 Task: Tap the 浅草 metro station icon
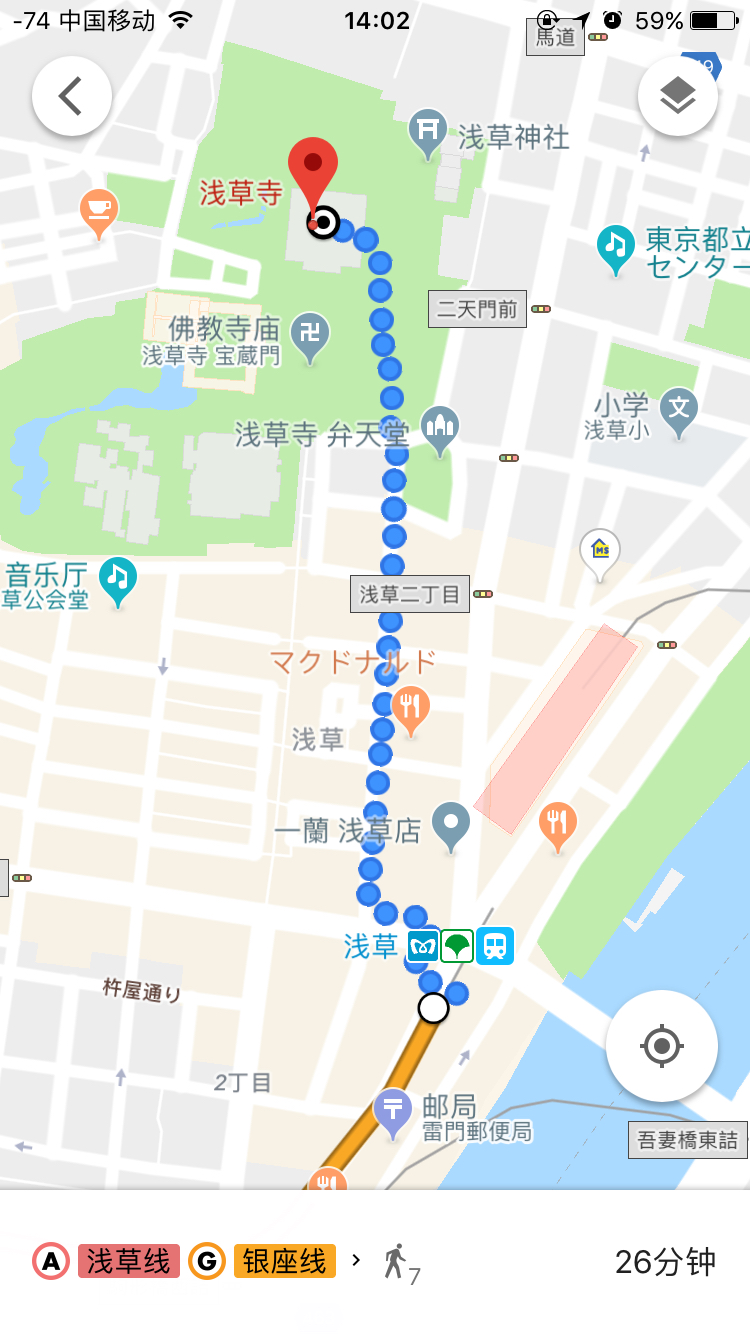pos(423,945)
